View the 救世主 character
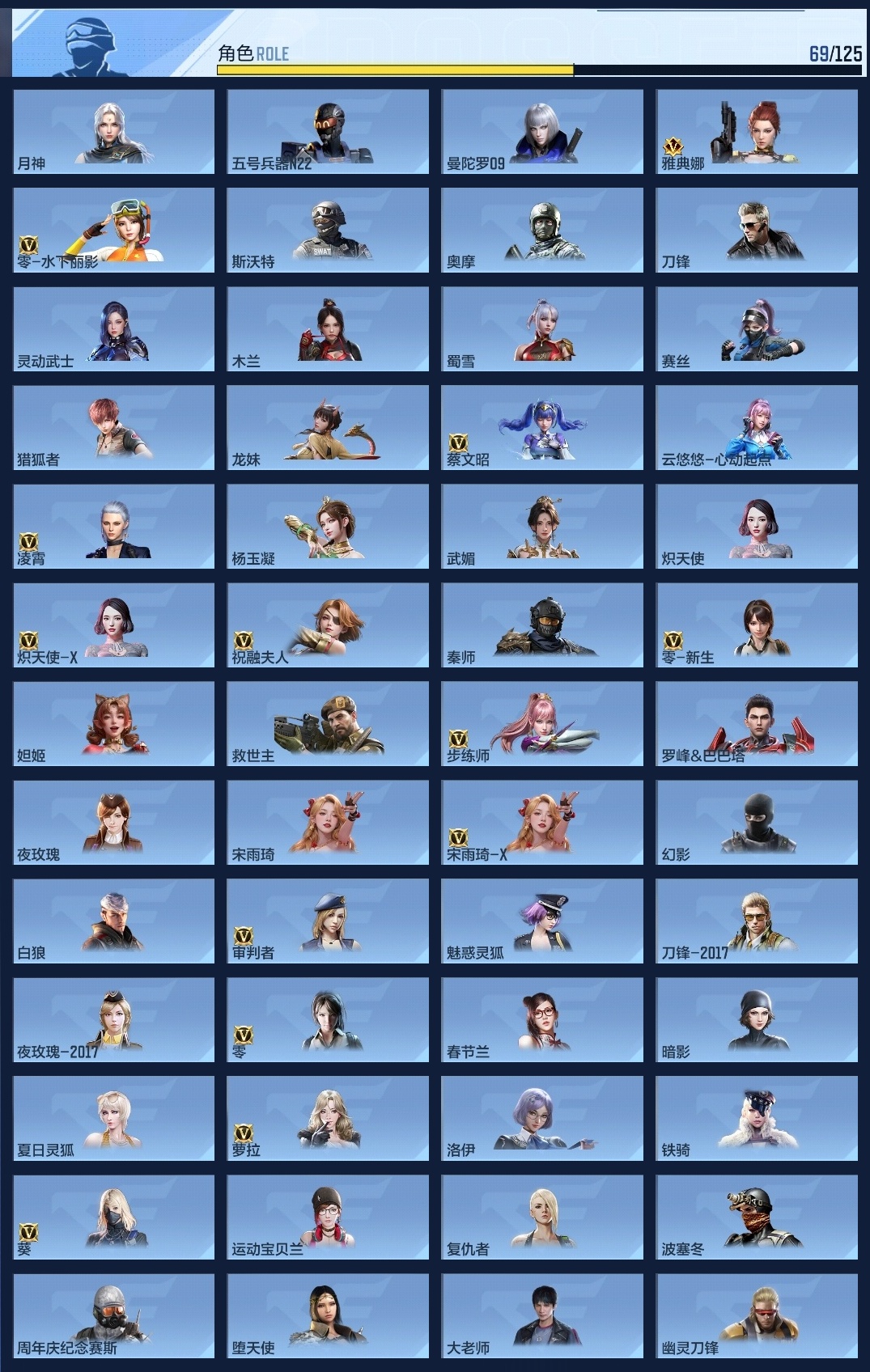Screen dimensions: 870x1372 click(x=328, y=723)
